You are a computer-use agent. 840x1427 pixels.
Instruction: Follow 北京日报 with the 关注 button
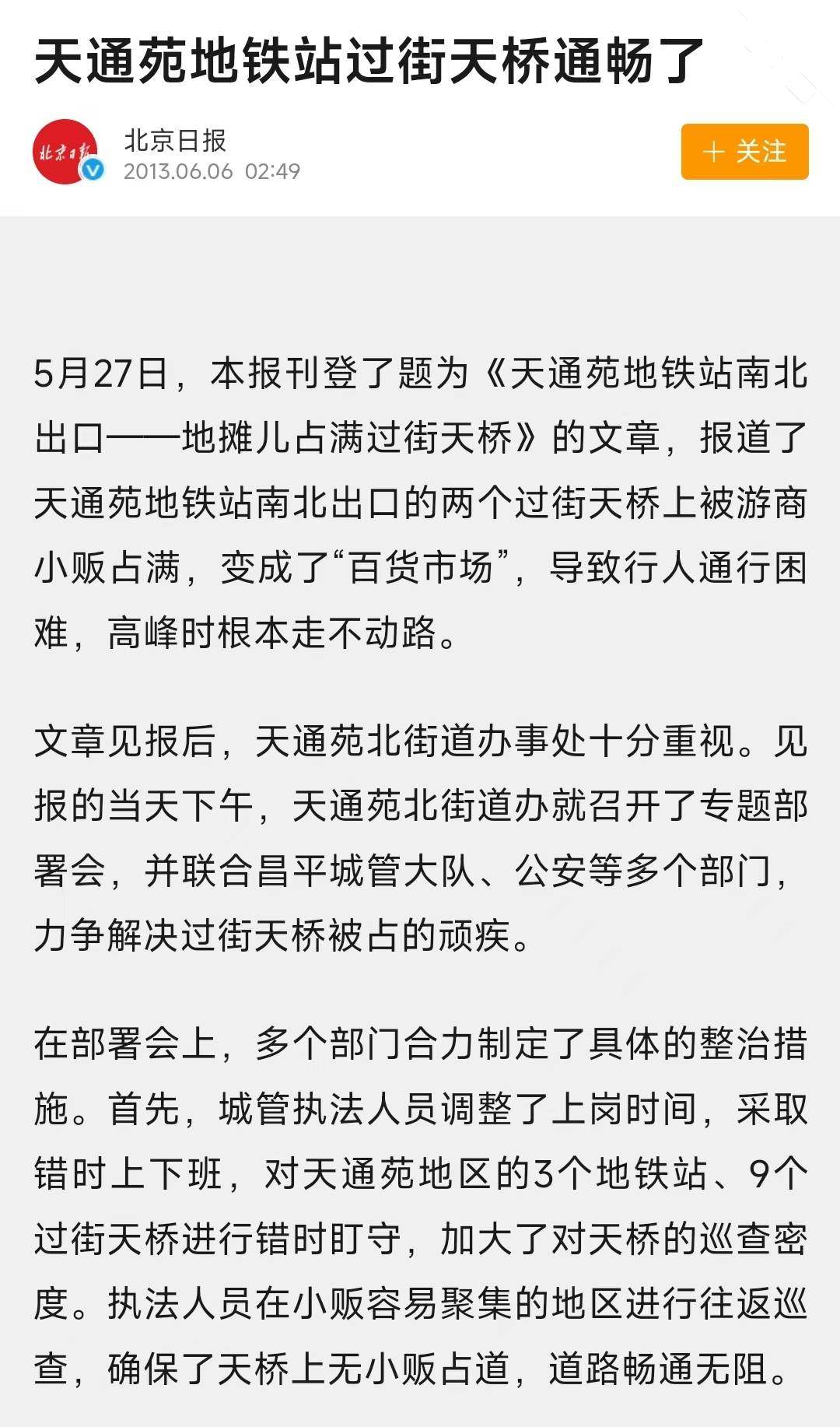744,152
